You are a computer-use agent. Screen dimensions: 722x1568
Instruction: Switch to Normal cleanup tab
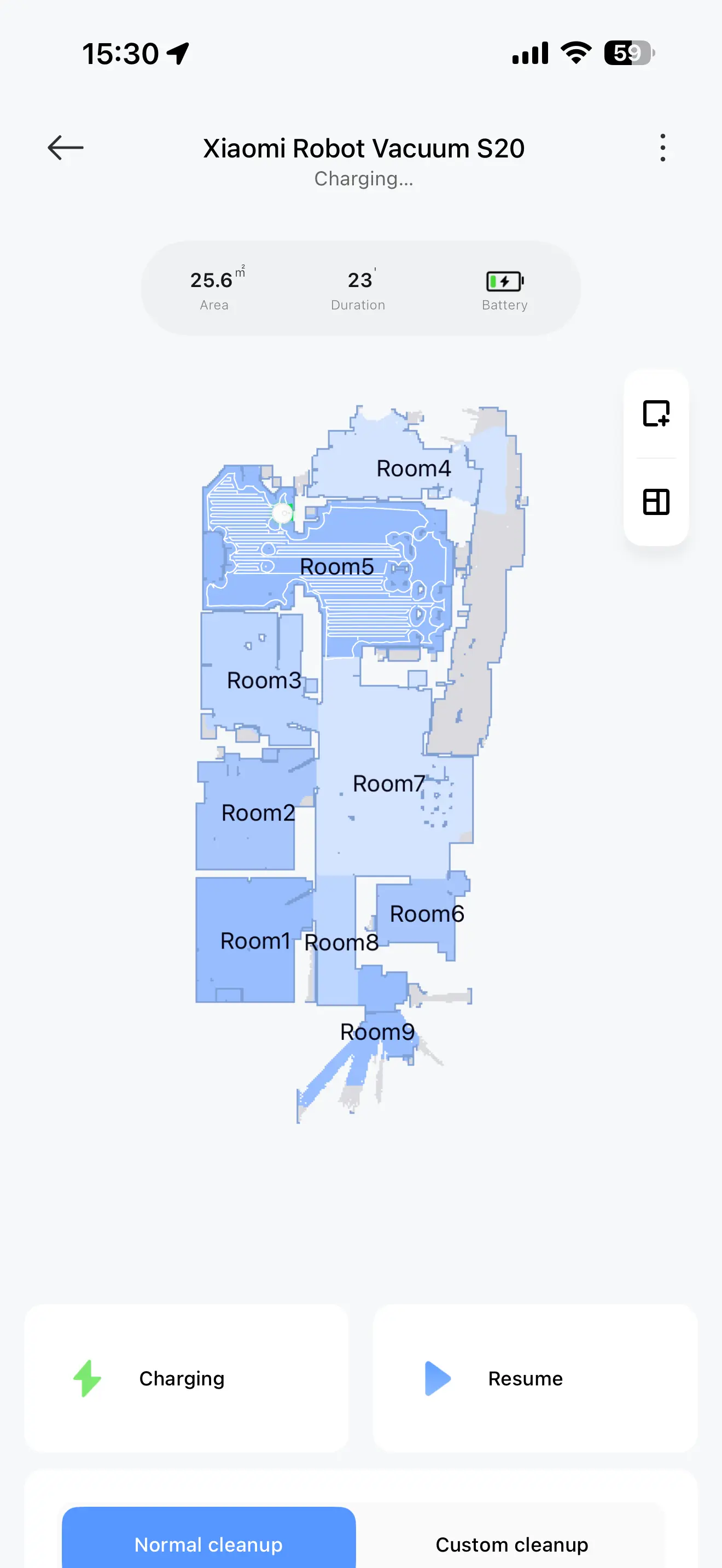(x=209, y=1537)
